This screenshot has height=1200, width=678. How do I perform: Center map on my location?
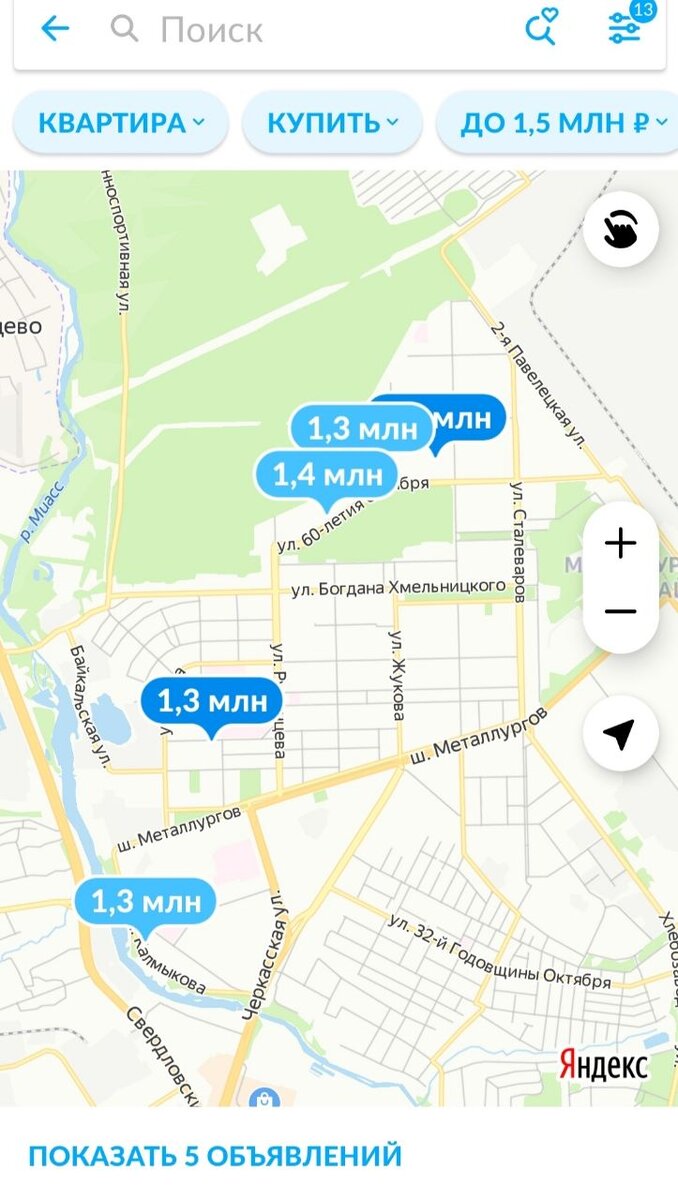(x=621, y=735)
